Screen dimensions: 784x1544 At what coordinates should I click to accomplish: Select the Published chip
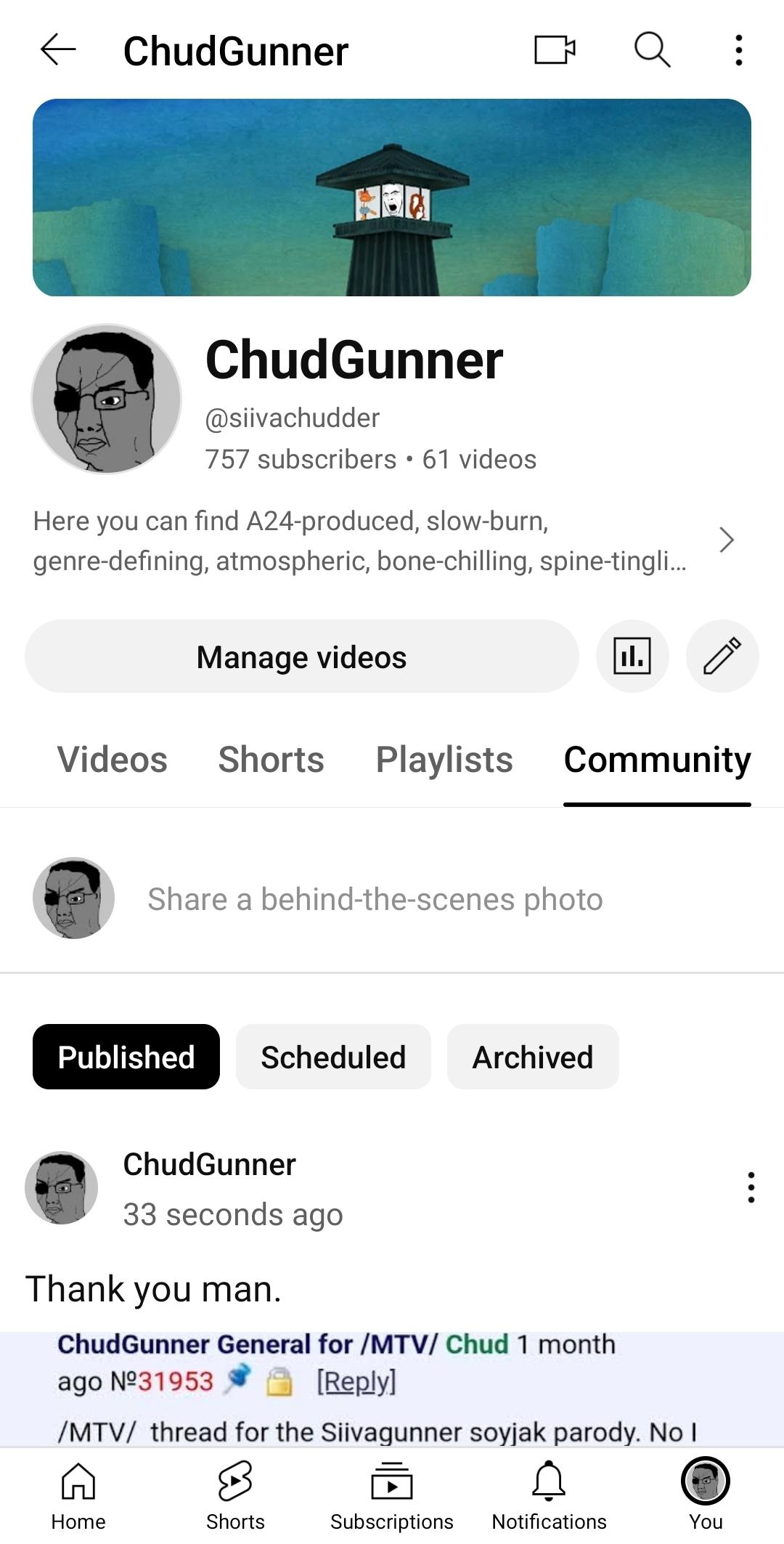[x=126, y=1057]
